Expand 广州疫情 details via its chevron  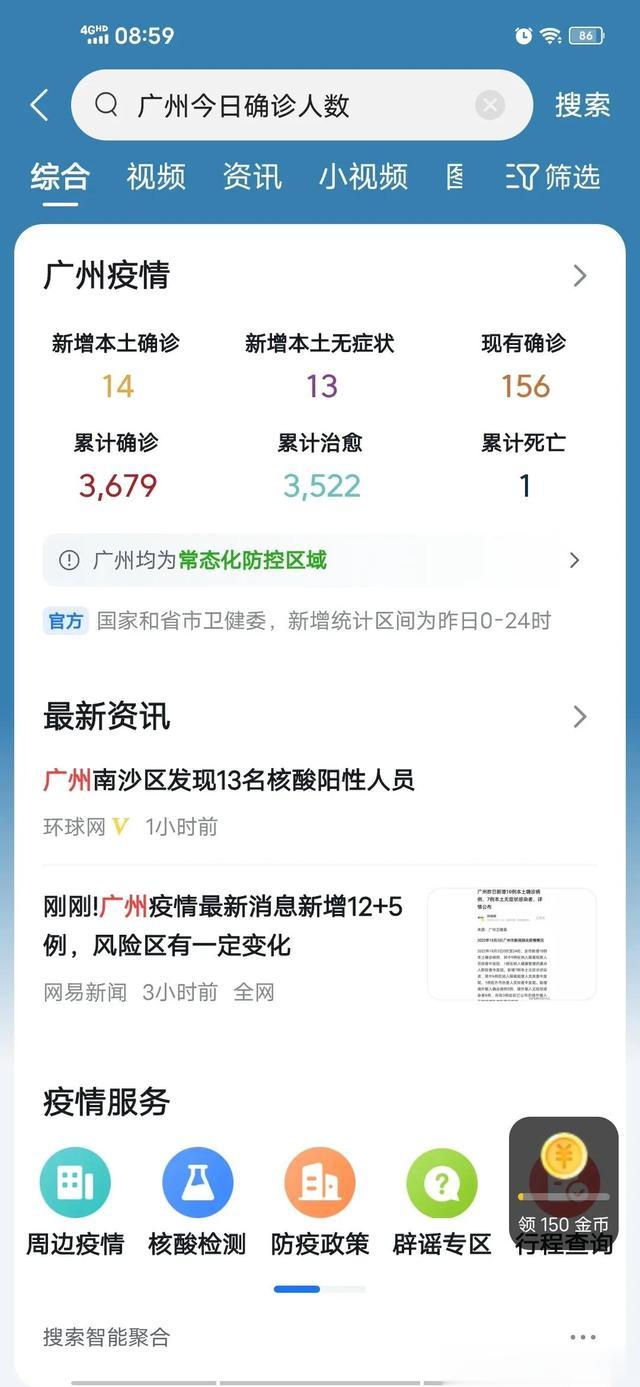click(x=580, y=275)
